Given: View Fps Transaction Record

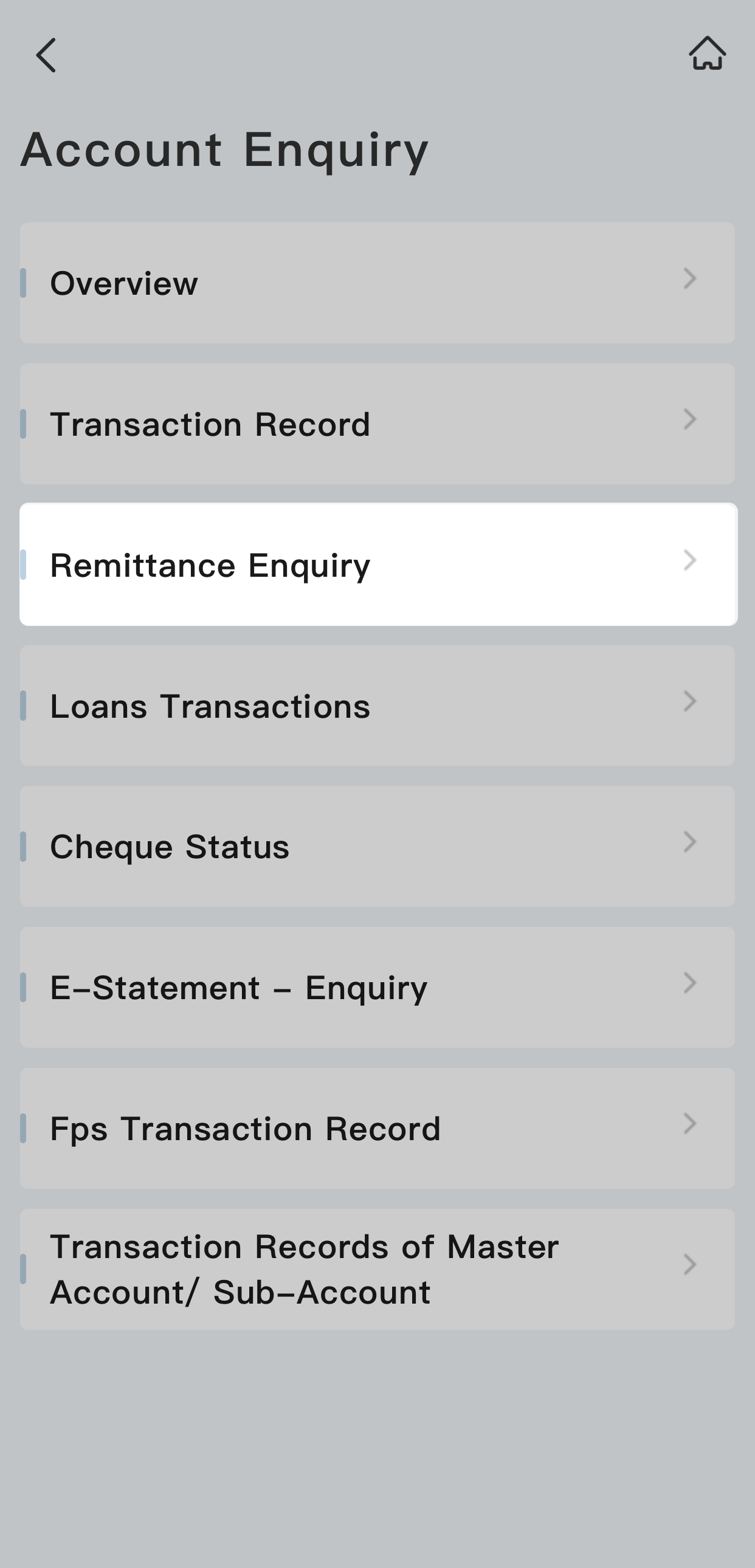Looking at the screenshot, I should (x=377, y=1129).
